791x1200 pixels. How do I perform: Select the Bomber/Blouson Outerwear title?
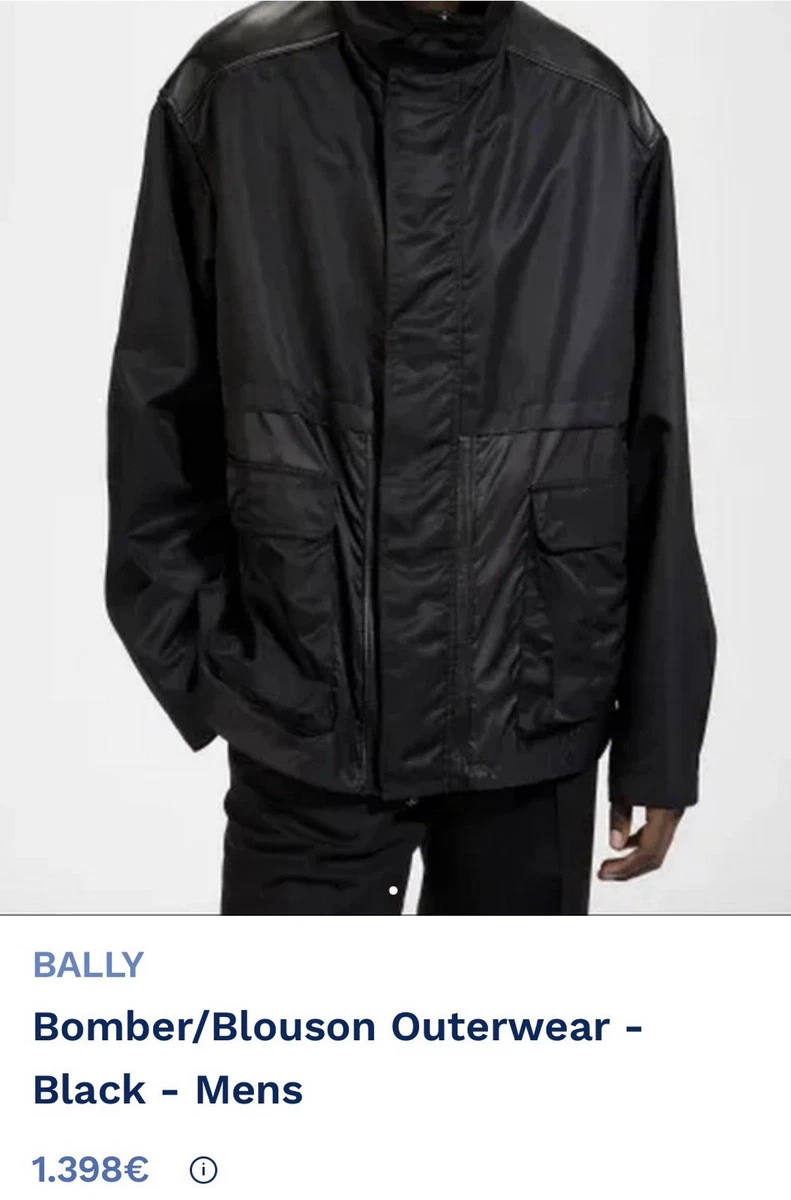pyautogui.click(x=340, y=1027)
